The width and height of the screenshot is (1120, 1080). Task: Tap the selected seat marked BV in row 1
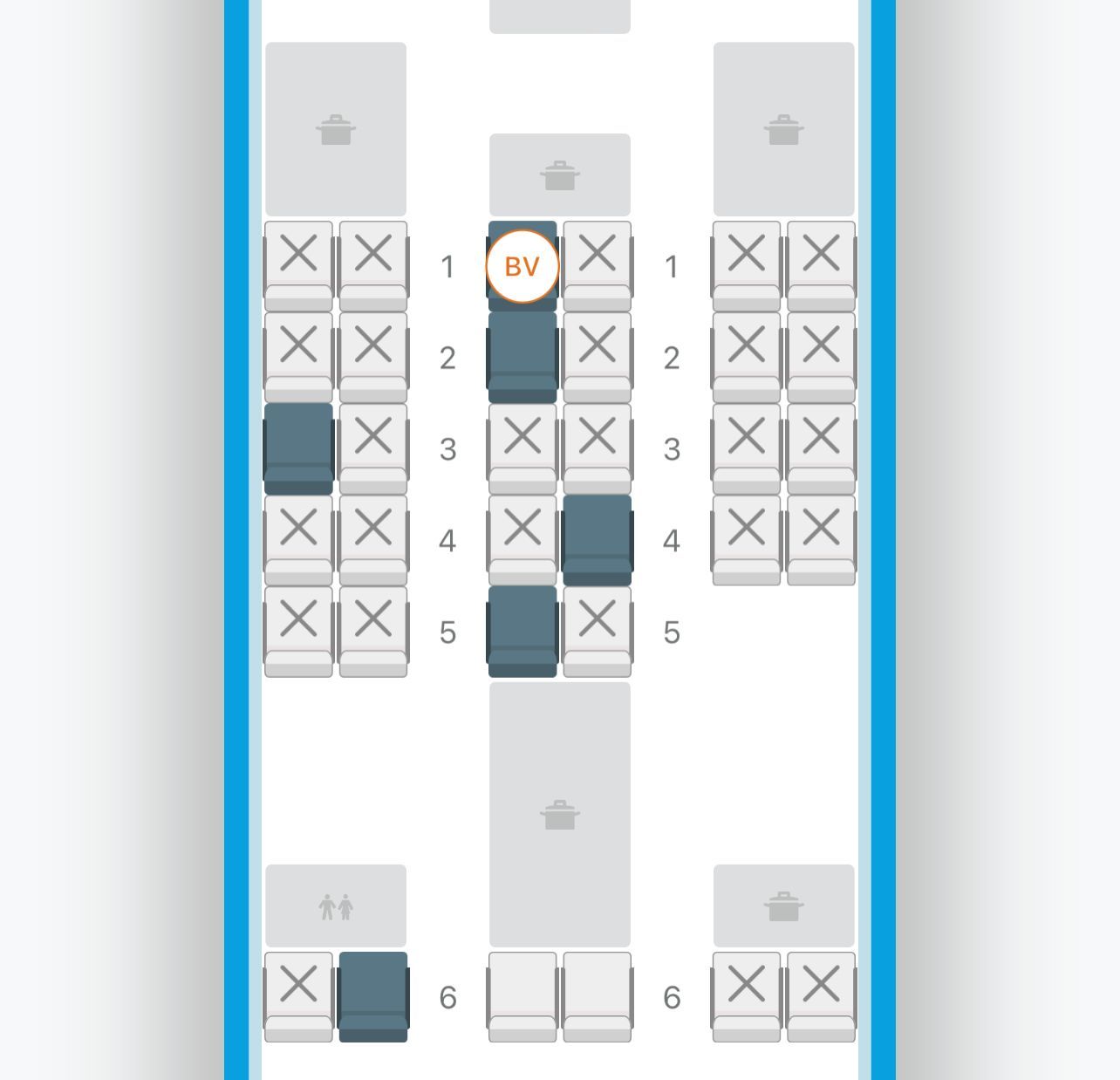tap(522, 266)
